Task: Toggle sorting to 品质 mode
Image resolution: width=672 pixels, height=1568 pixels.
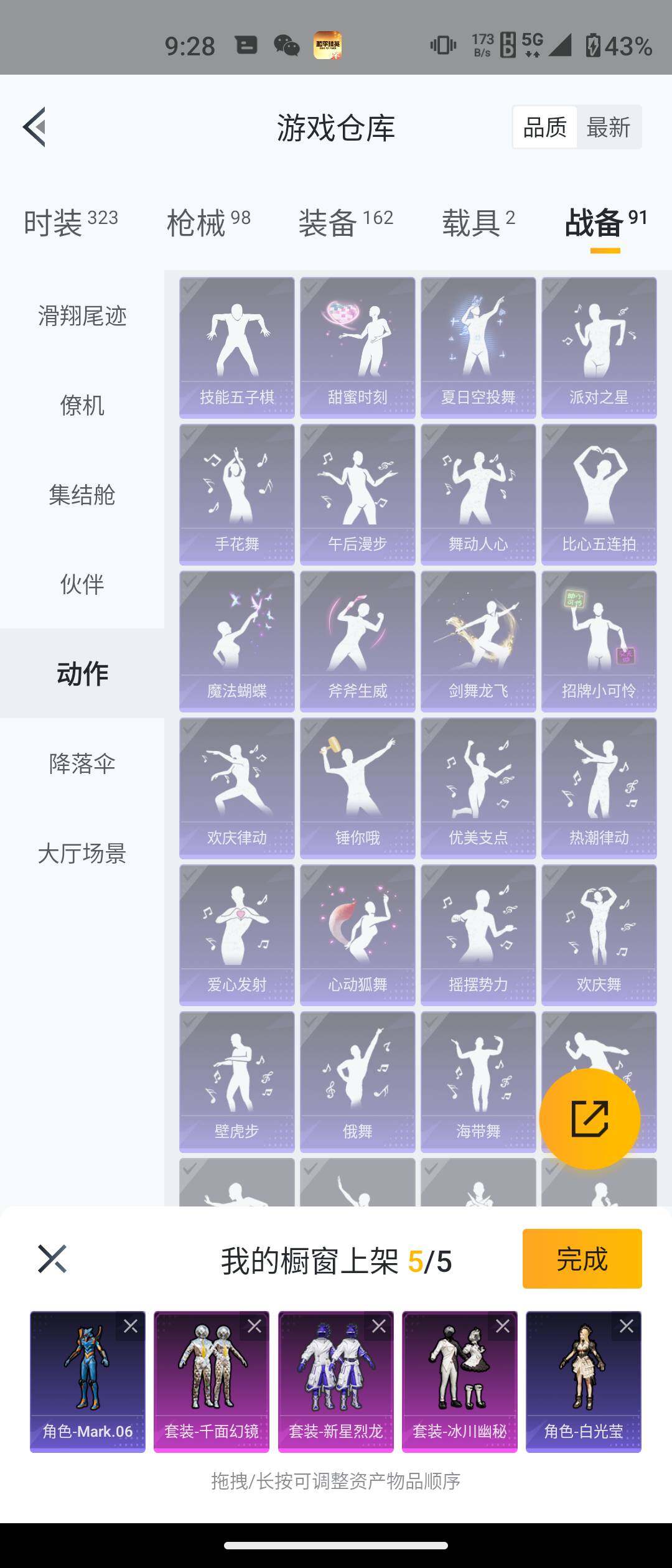Action: tap(544, 126)
